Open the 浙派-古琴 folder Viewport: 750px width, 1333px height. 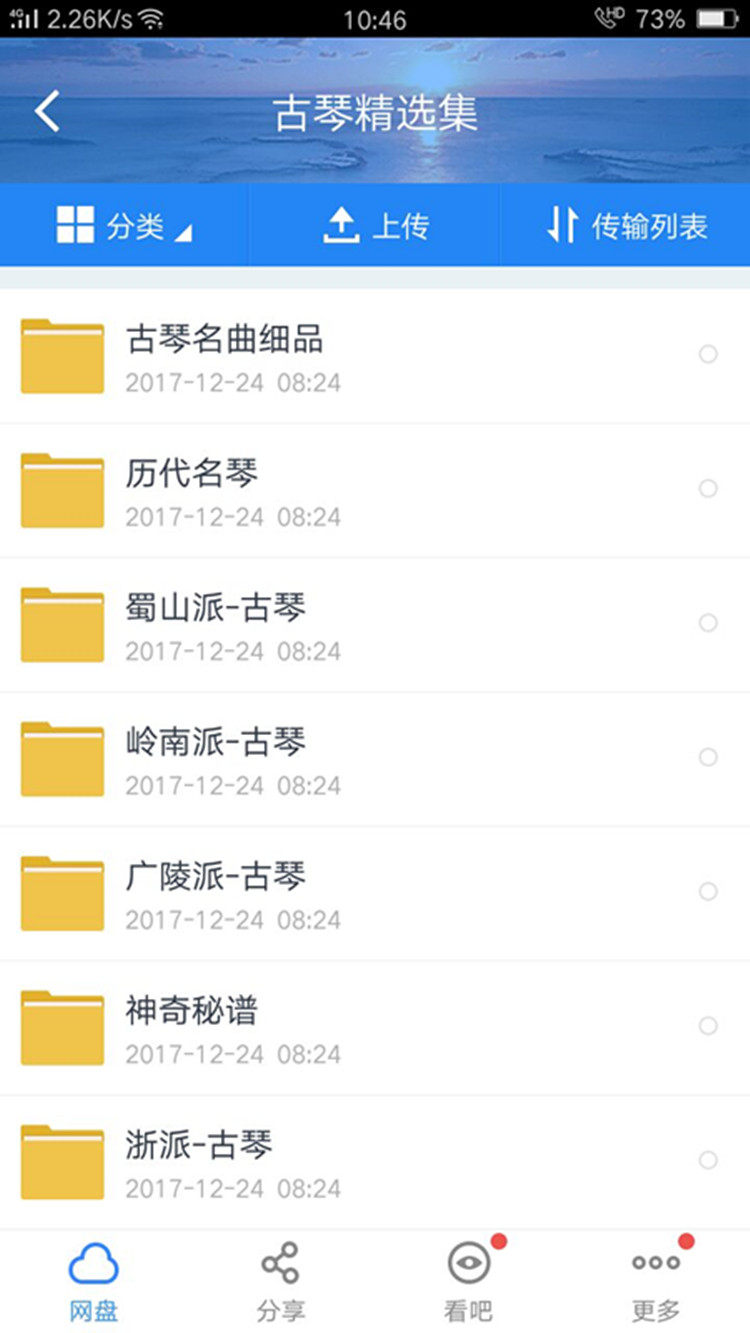[x=375, y=1161]
